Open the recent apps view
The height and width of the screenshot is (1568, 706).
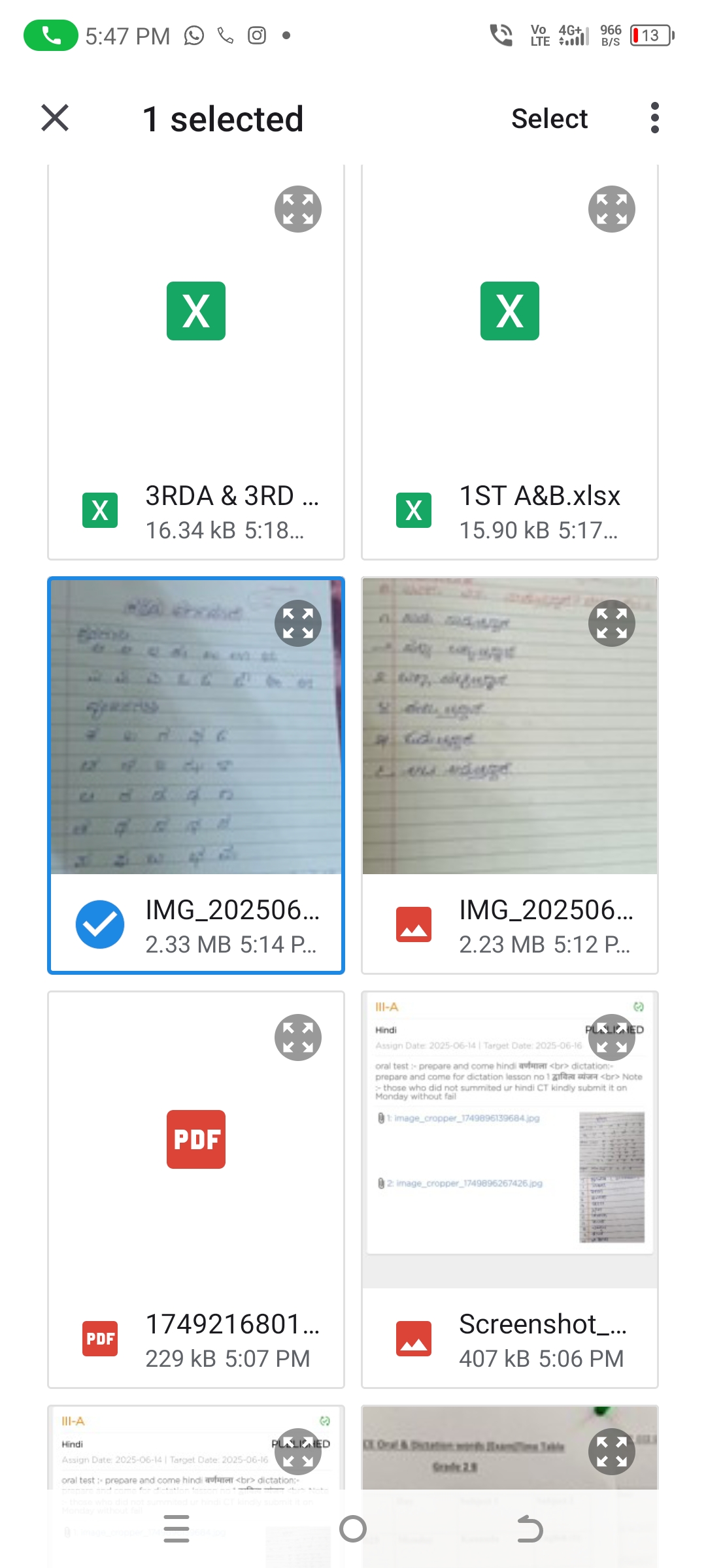tap(176, 1529)
